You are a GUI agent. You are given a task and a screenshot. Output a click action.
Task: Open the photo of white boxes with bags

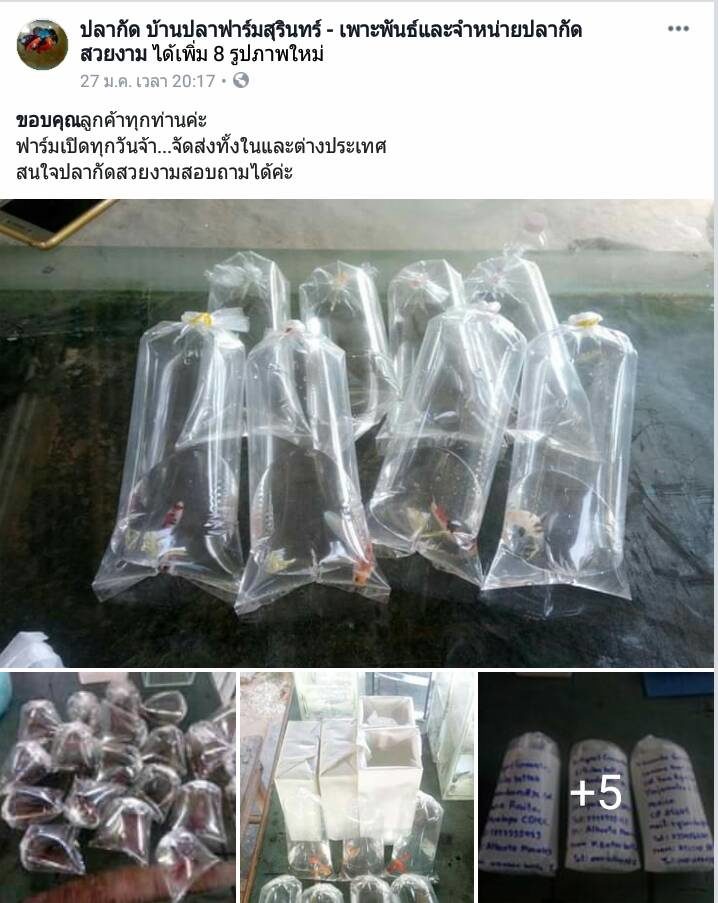(357, 787)
